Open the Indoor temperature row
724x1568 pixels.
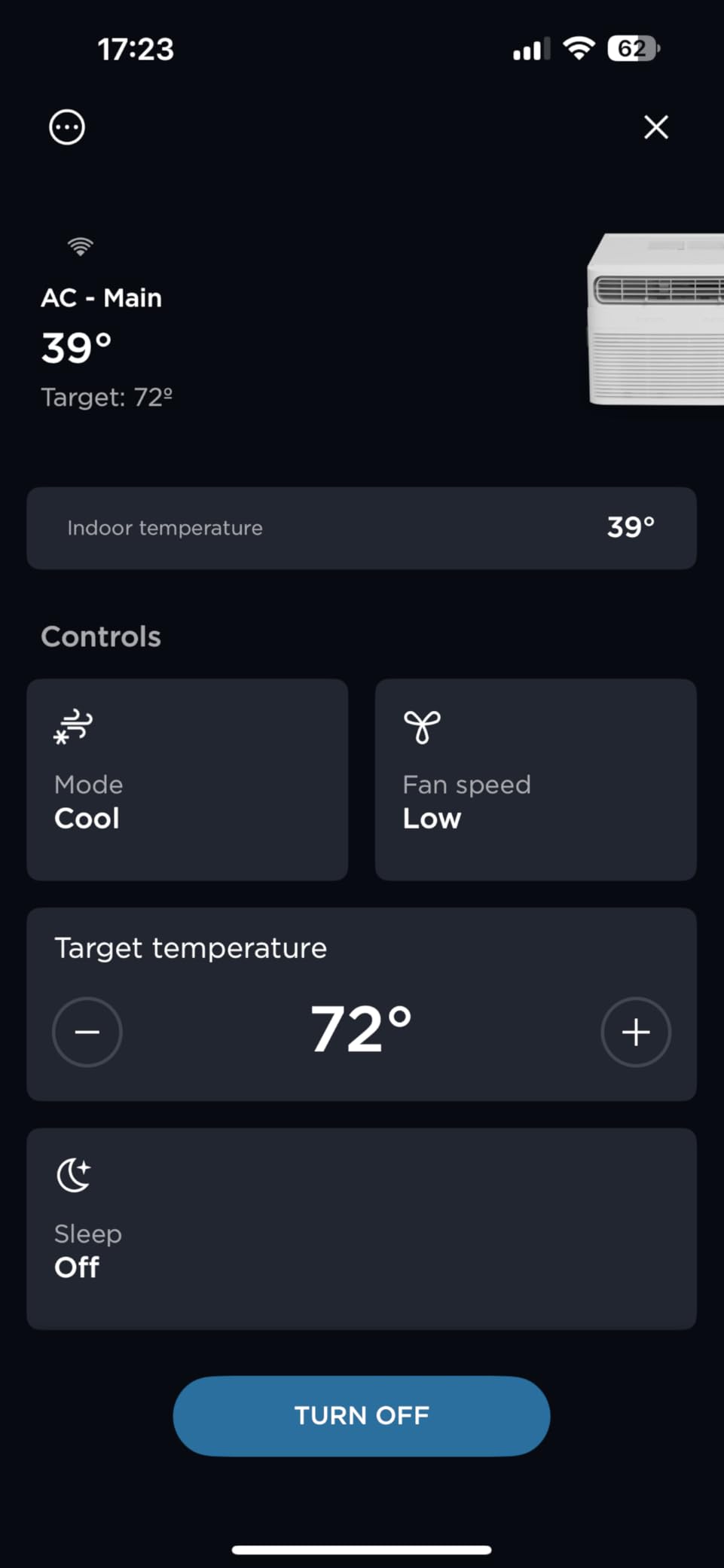click(361, 528)
